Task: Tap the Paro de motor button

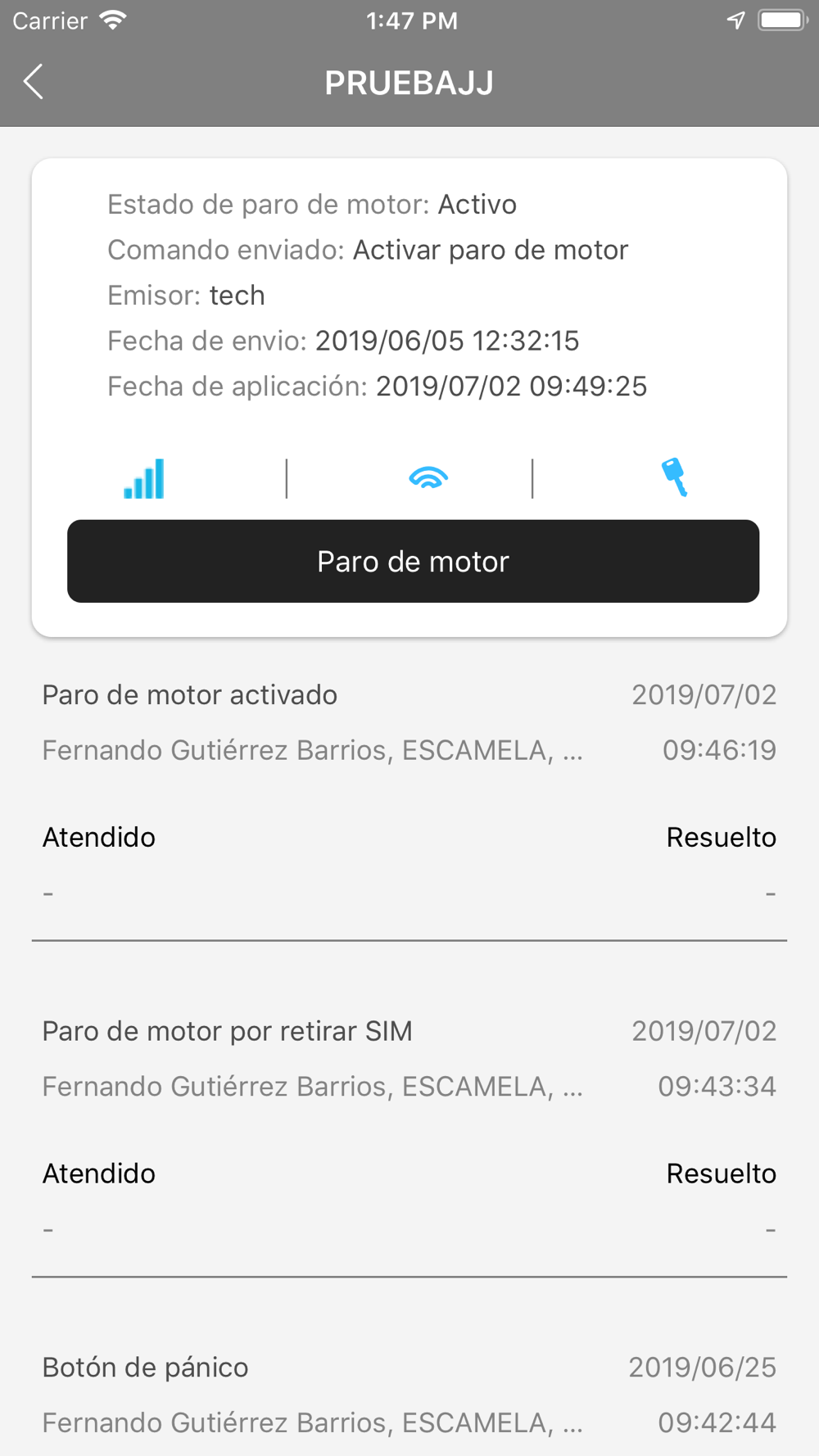Action: [413, 561]
